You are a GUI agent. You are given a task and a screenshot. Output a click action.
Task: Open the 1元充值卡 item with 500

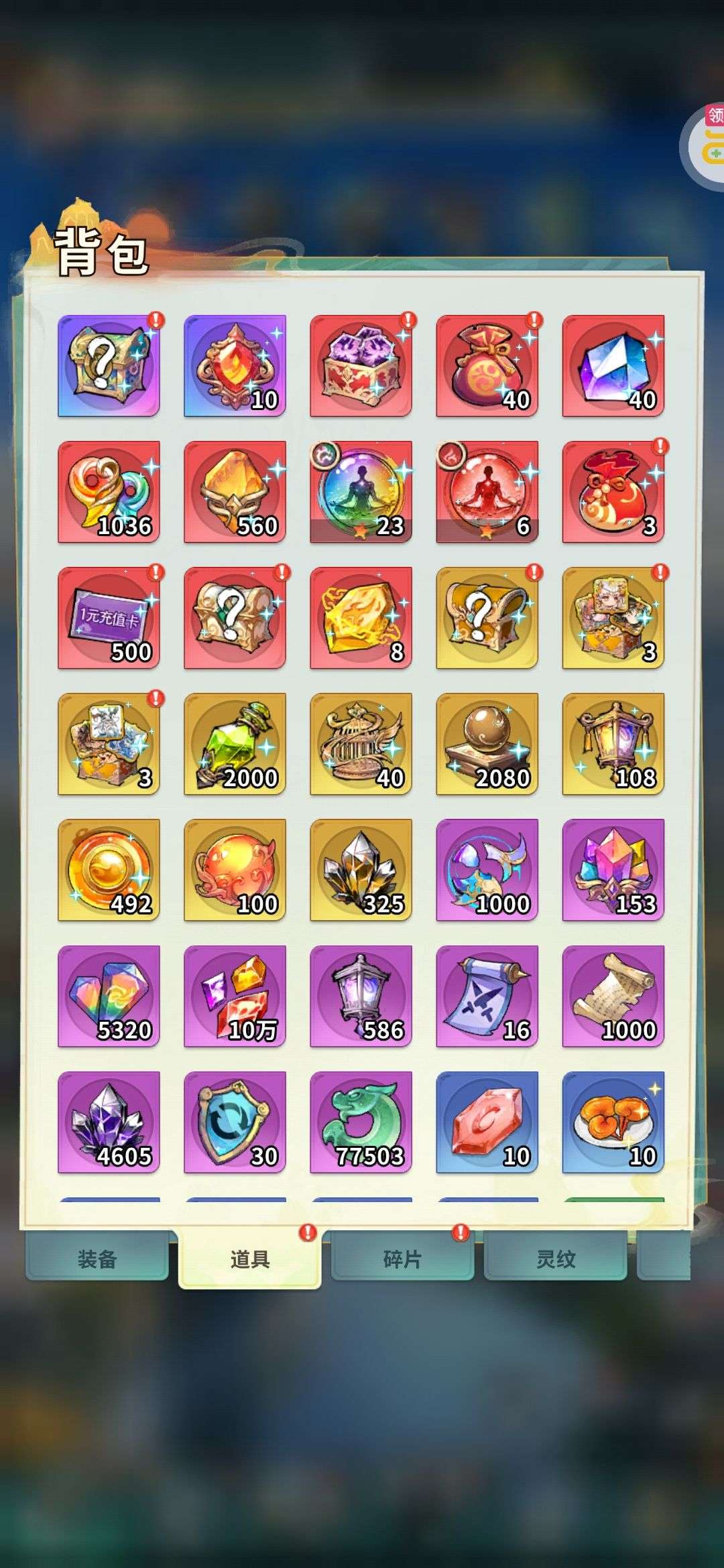(109, 618)
